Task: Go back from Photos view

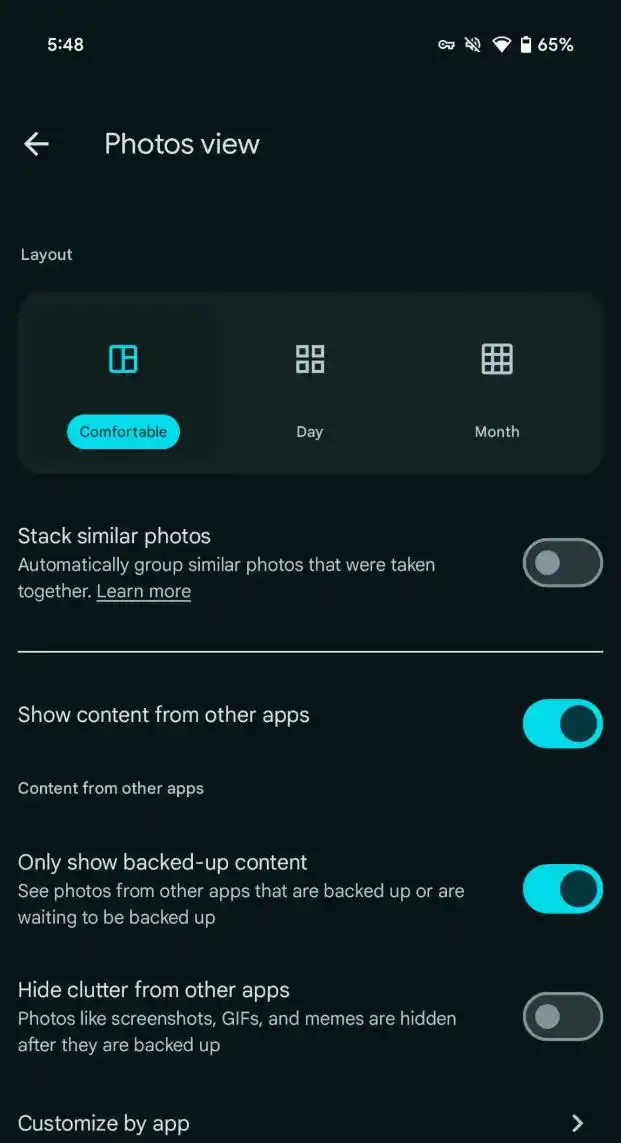Action: click(36, 144)
